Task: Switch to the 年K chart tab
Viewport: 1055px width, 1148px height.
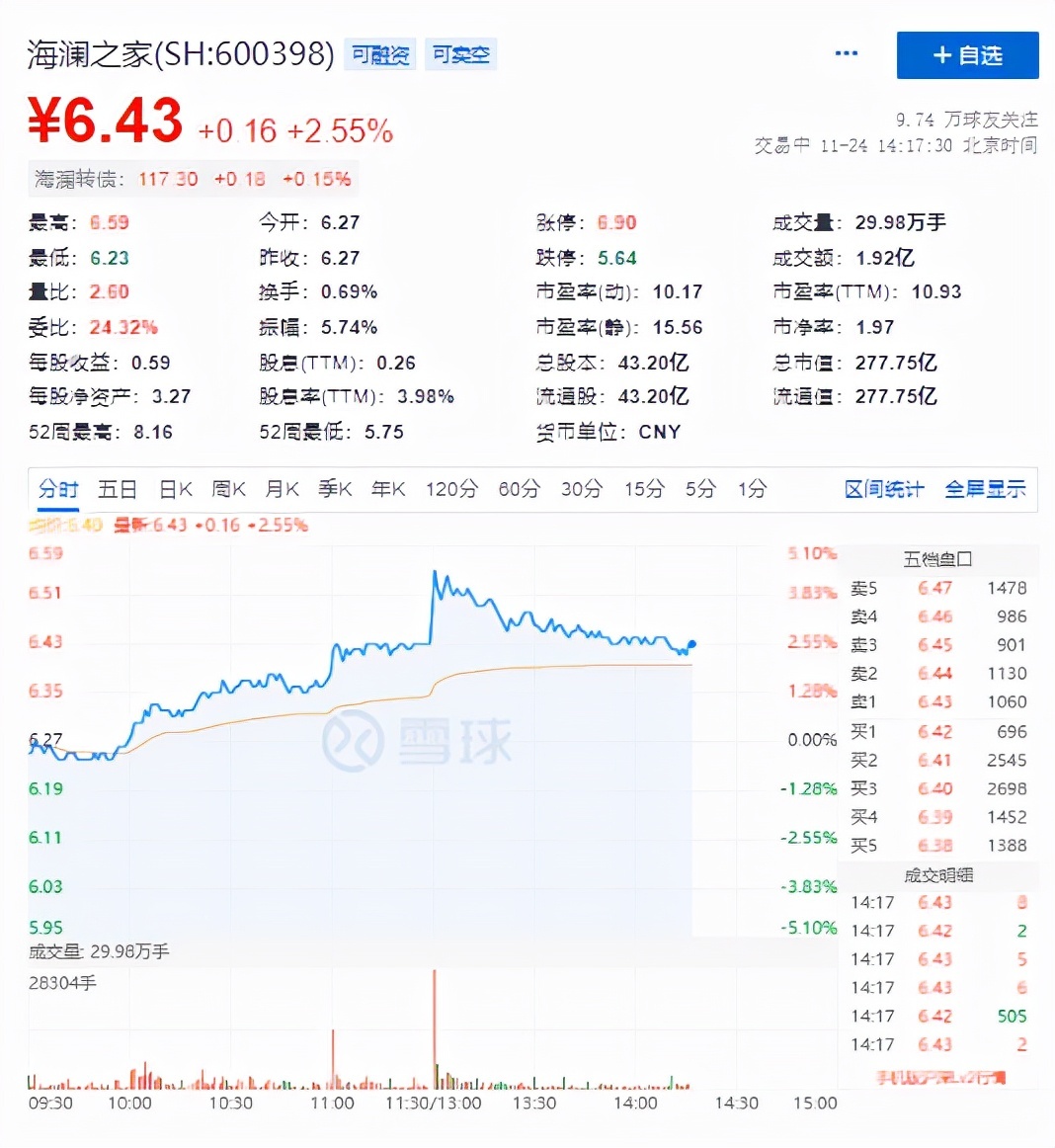Action: 388,489
